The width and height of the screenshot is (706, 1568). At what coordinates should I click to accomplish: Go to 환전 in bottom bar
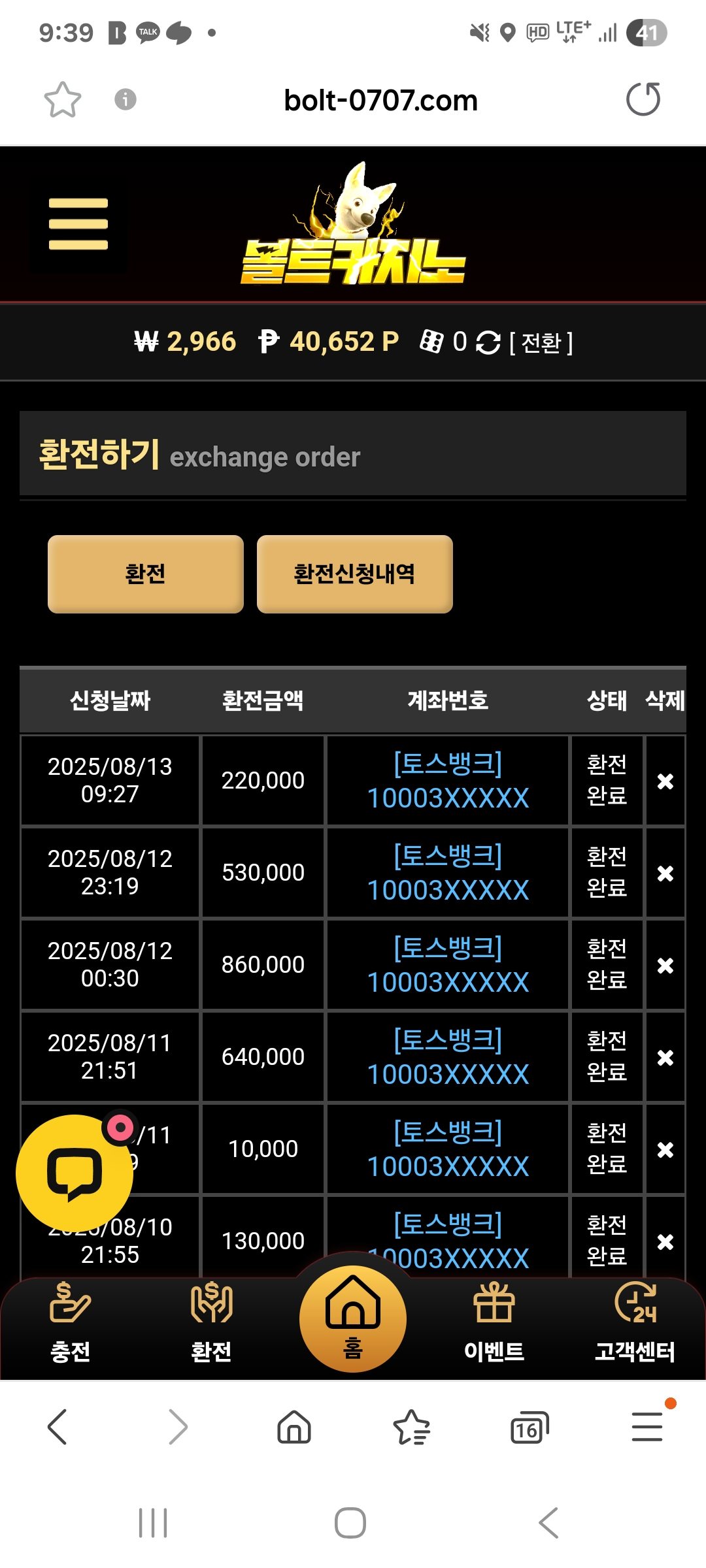(x=211, y=1322)
